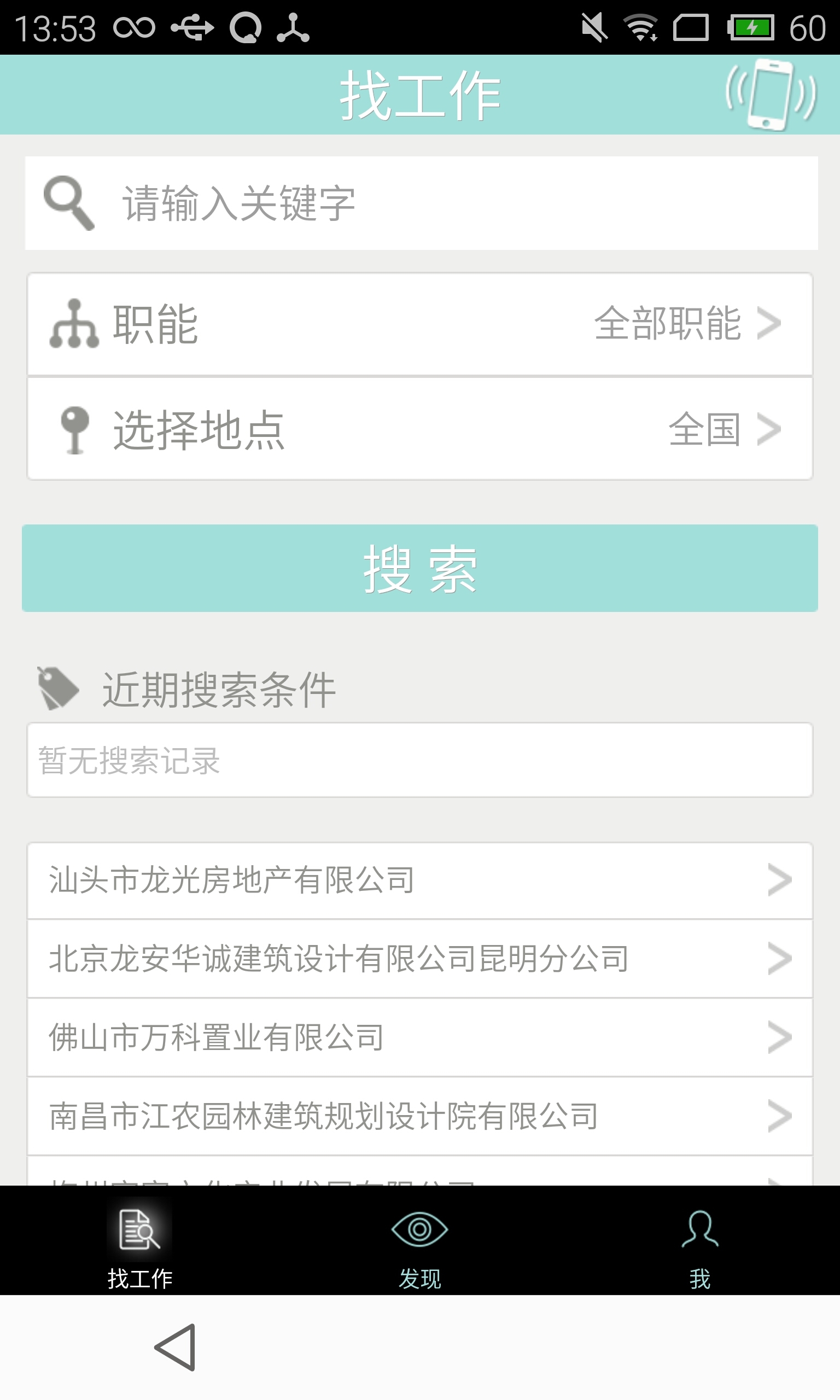This screenshot has width=840, height=1400.
Task: Tap the shake-phone icon in the header
Action: coord(771,95)
